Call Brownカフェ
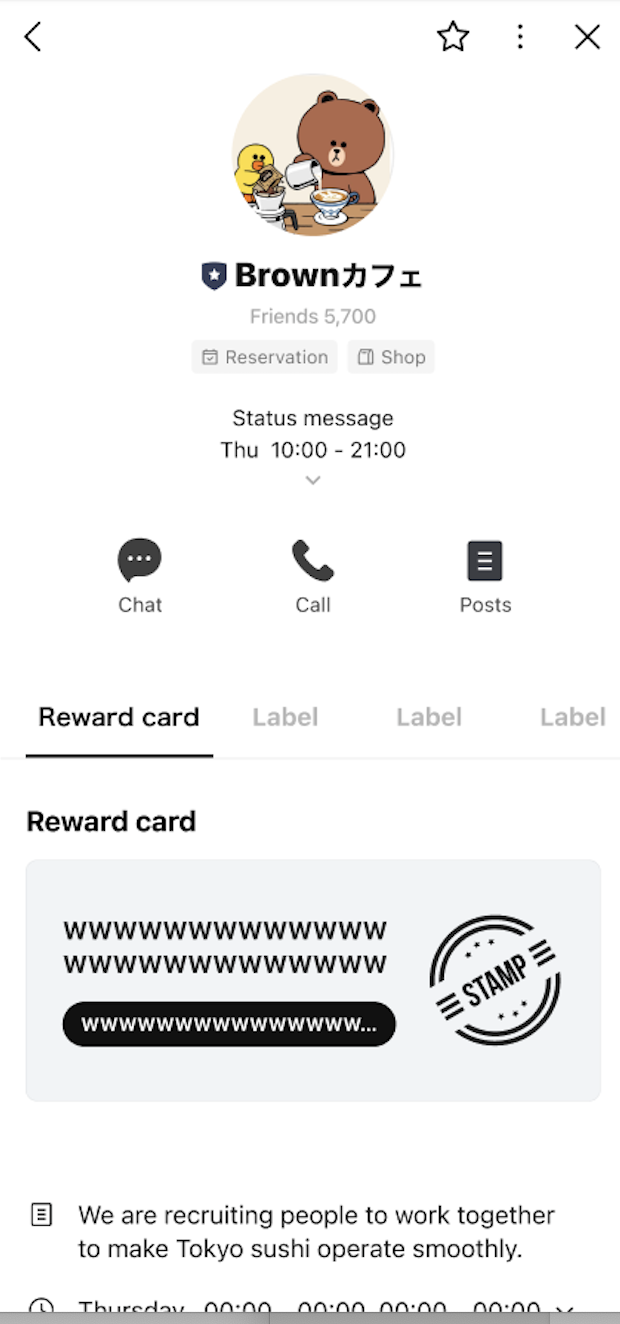620x1324 pixels. click(313, 575)
